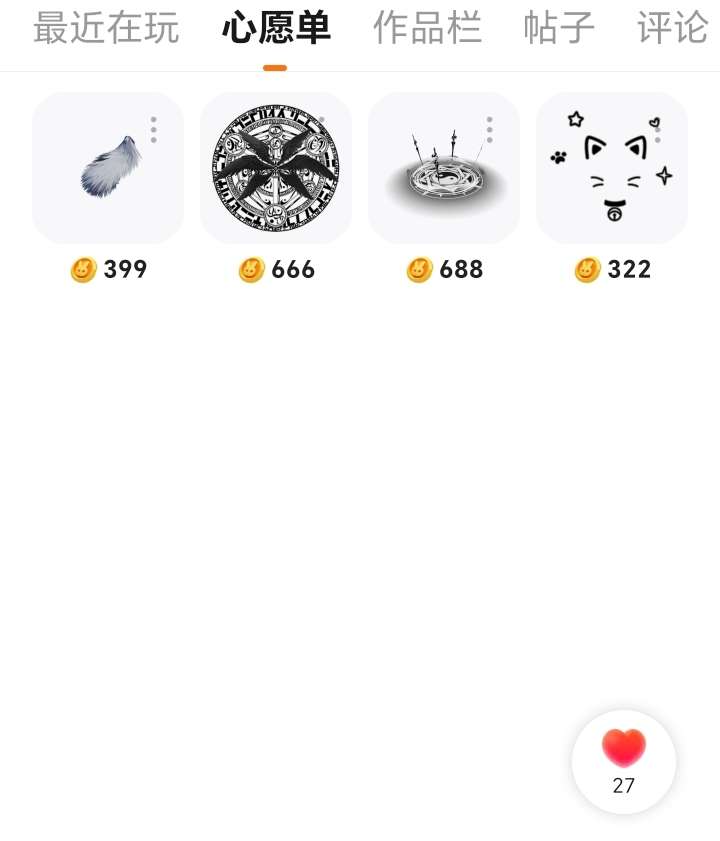Screen dimensions: 720x841
Task: Go to the 帖子 tab
Action: pos(559,28)
